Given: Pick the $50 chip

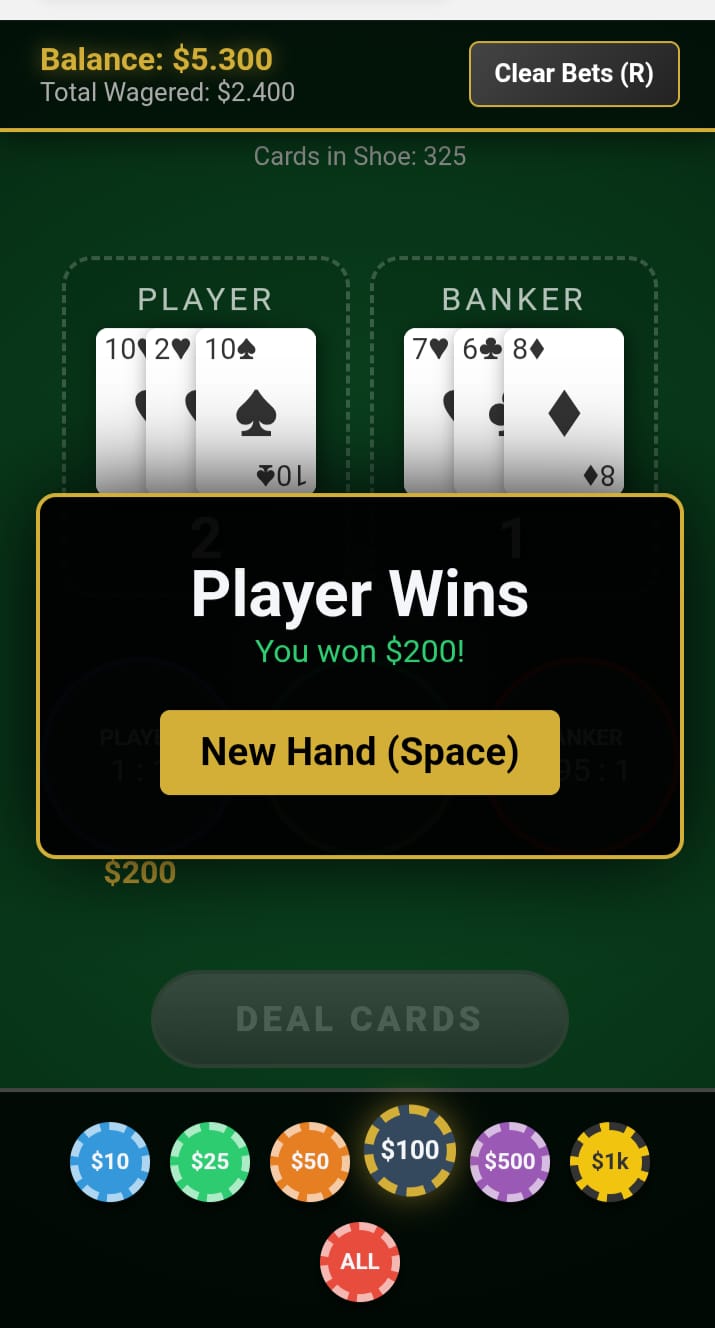Looking at the screenshot, I should coord(310,1161).
